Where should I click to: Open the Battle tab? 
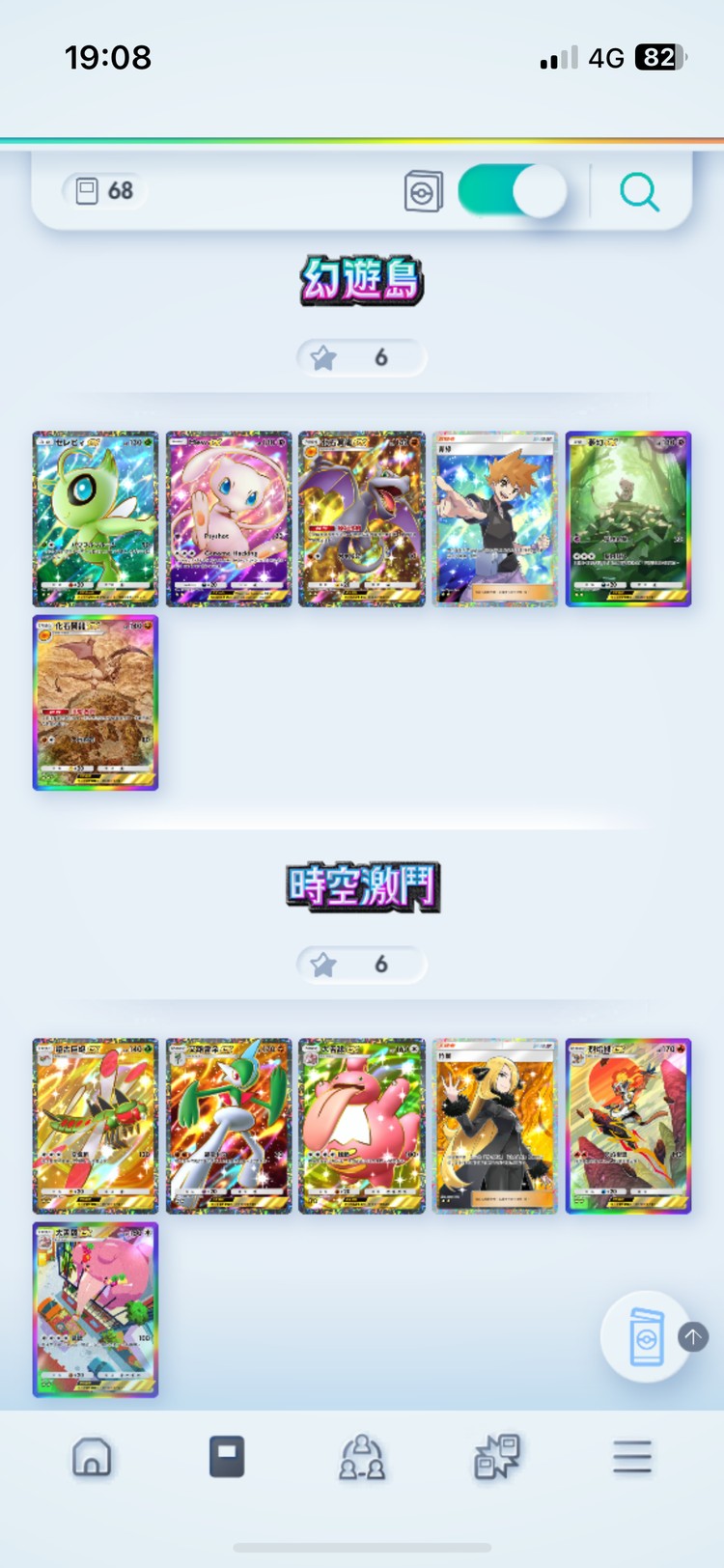click(497, 1456)
